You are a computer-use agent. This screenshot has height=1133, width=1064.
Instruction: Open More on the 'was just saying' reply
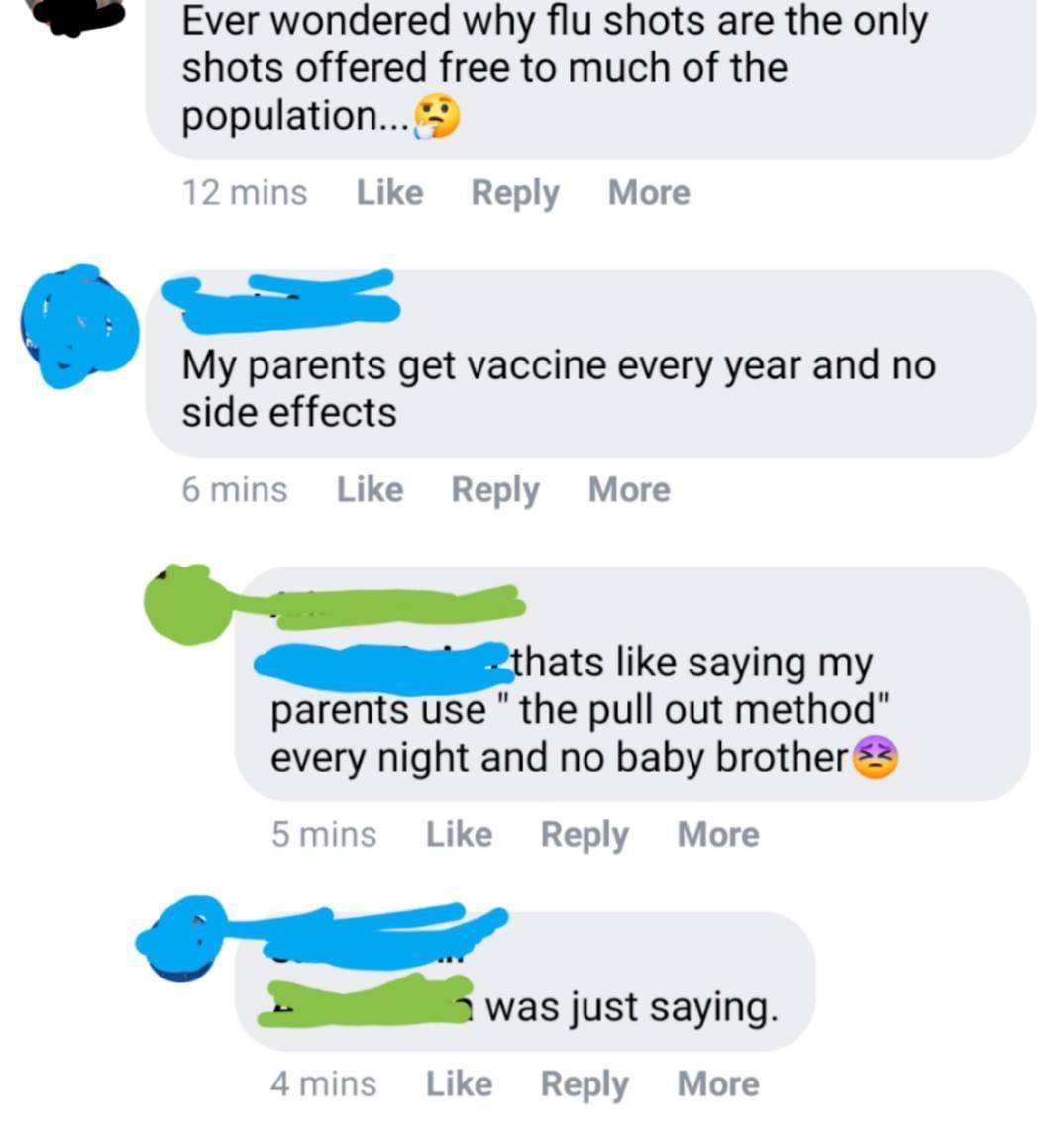[717, 1083]
